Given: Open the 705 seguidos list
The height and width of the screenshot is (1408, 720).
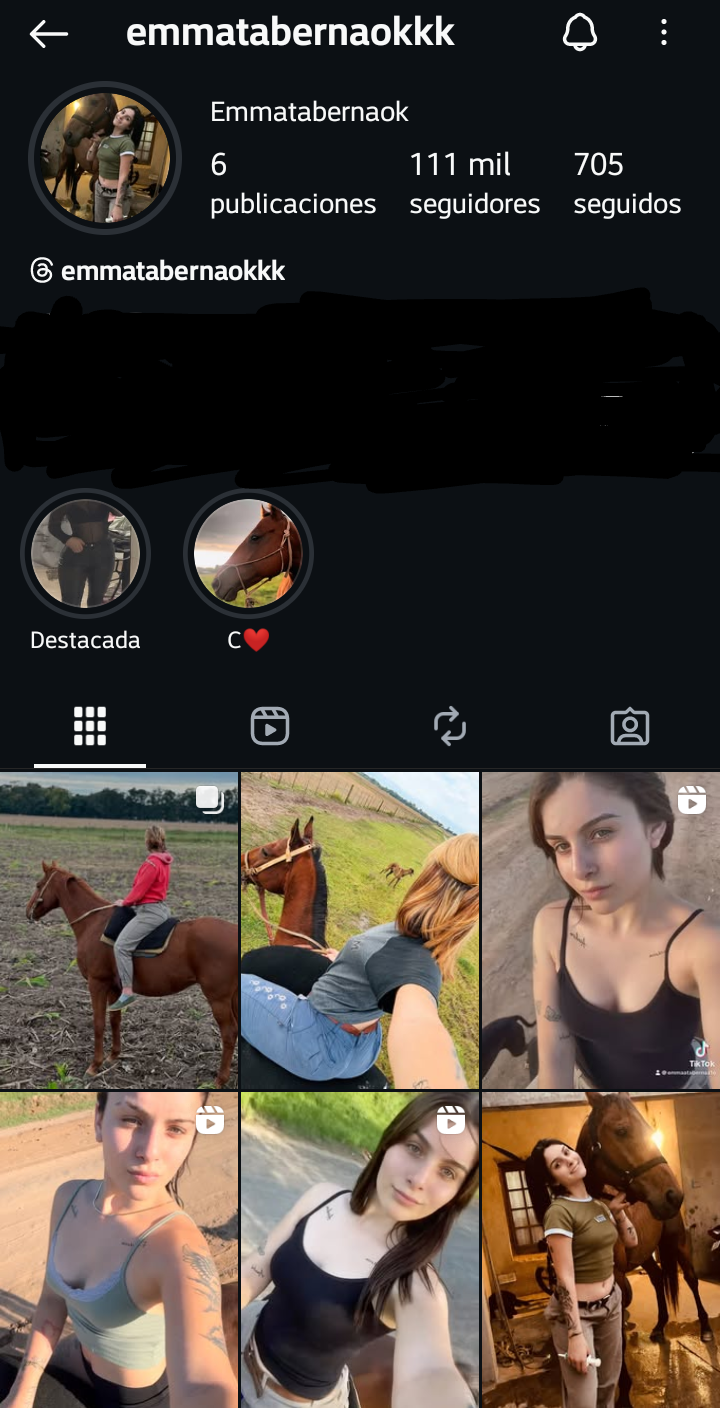Looking at the screenshot, I should [x=627, y=183].
